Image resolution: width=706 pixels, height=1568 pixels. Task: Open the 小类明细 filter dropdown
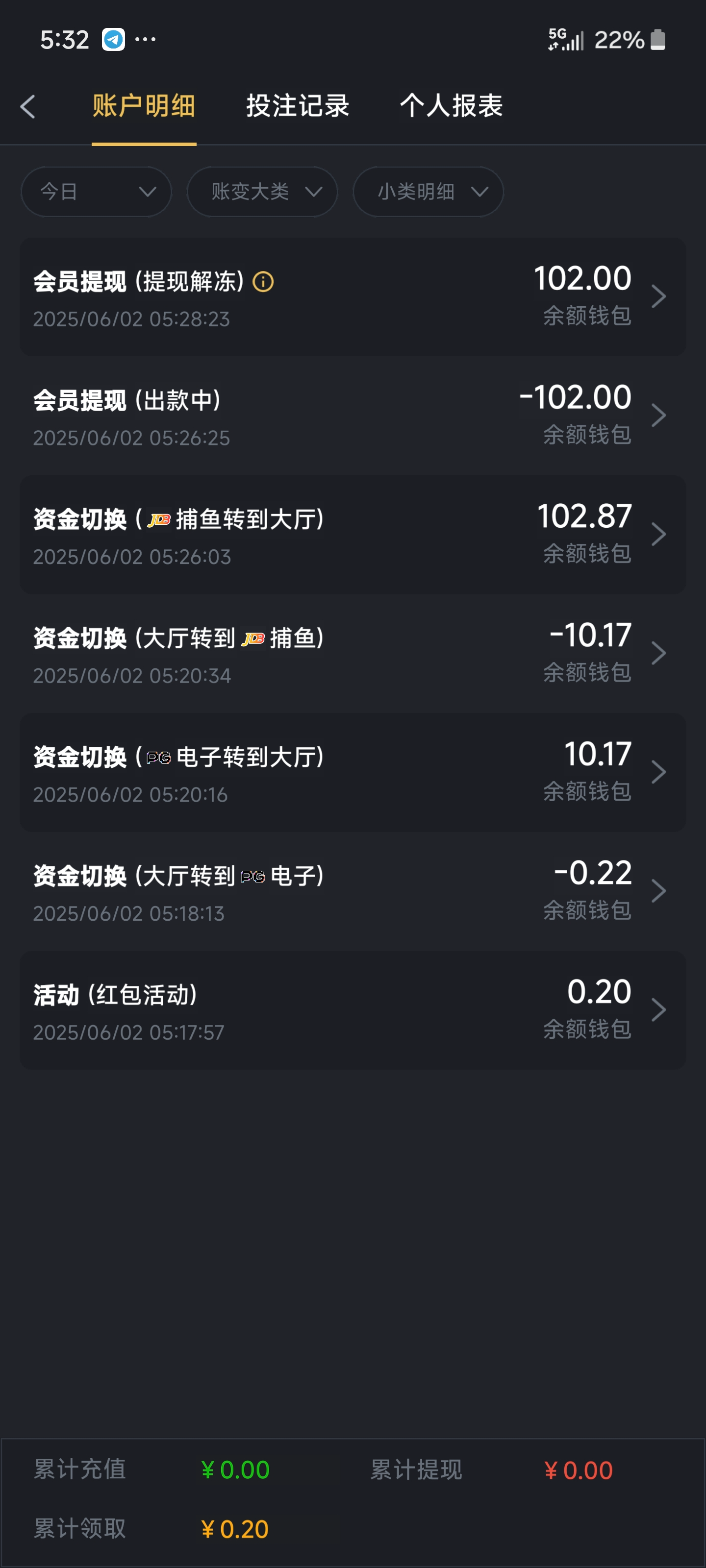428,192
